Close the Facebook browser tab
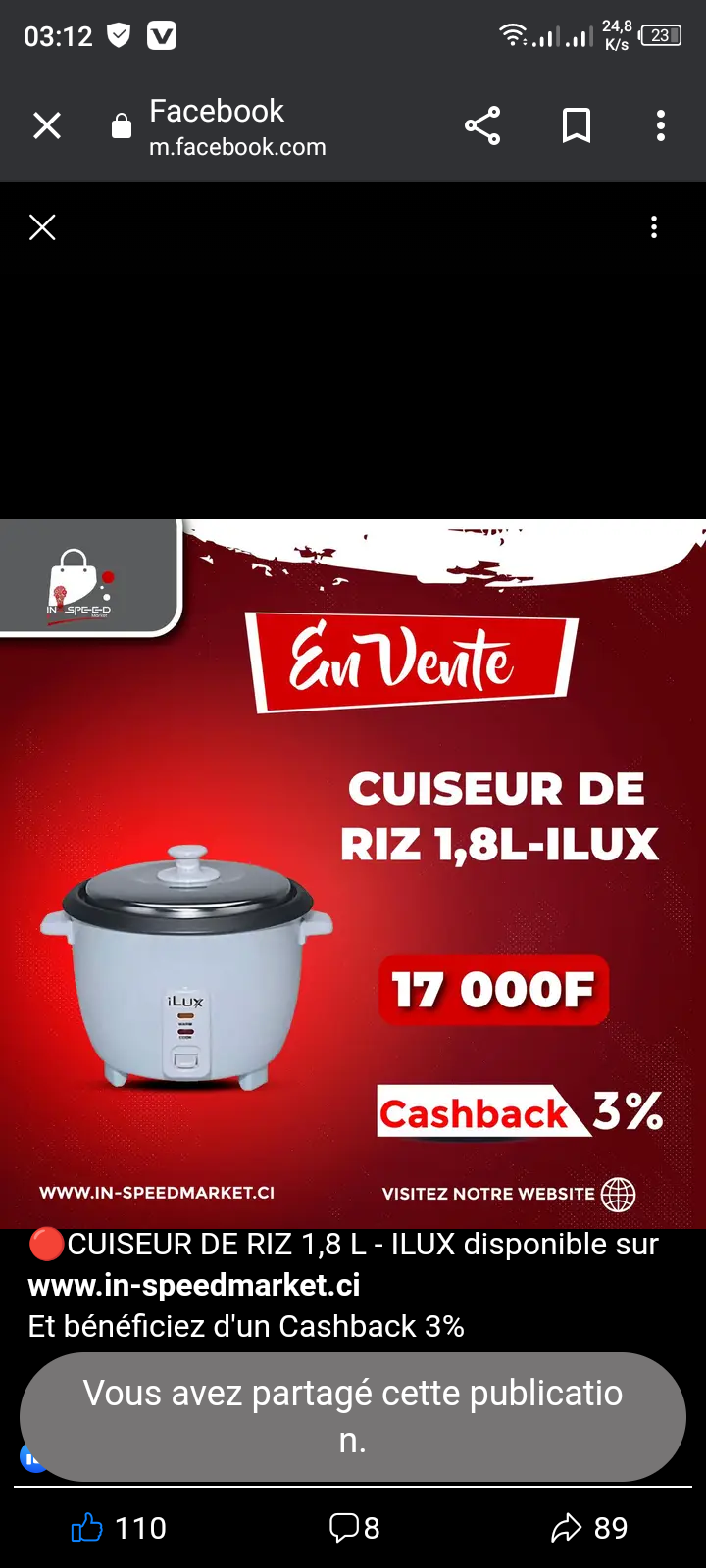 click(47, 125)
